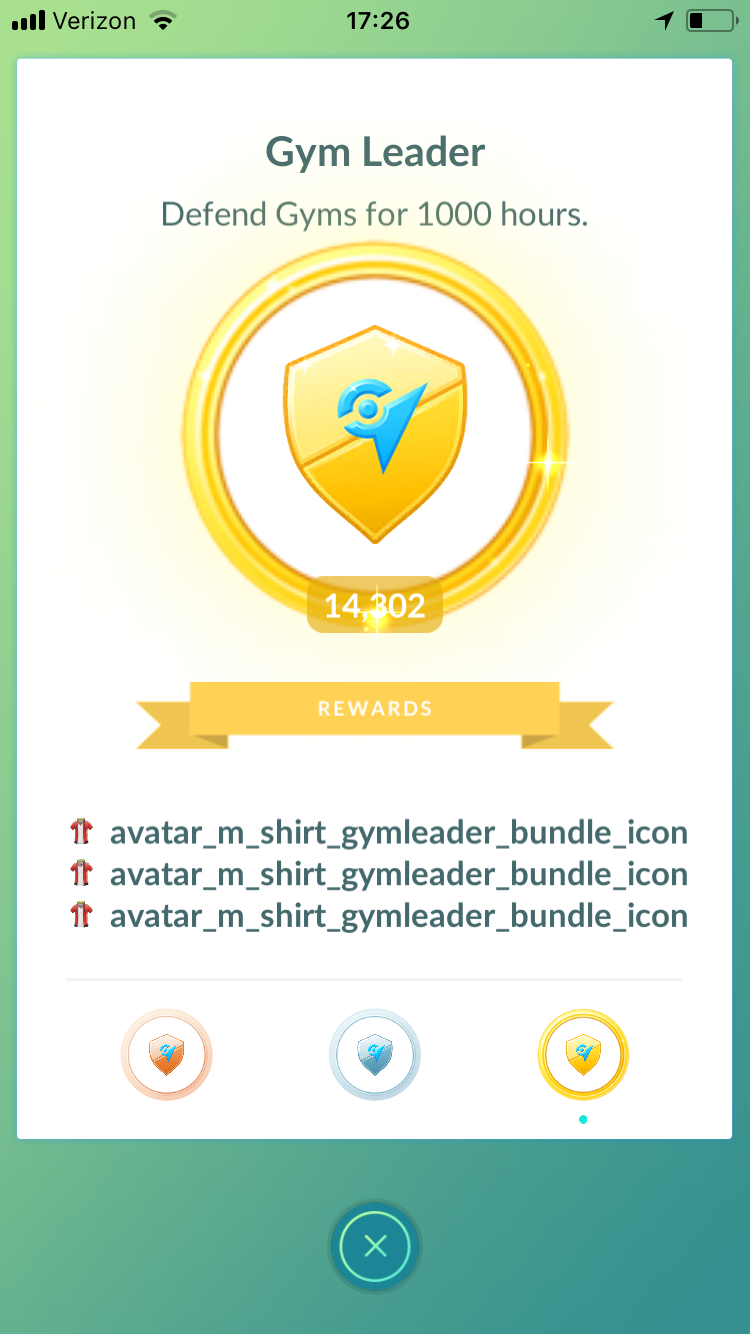
Task: View the bronze medal tier
Action: coord(167,1054)
